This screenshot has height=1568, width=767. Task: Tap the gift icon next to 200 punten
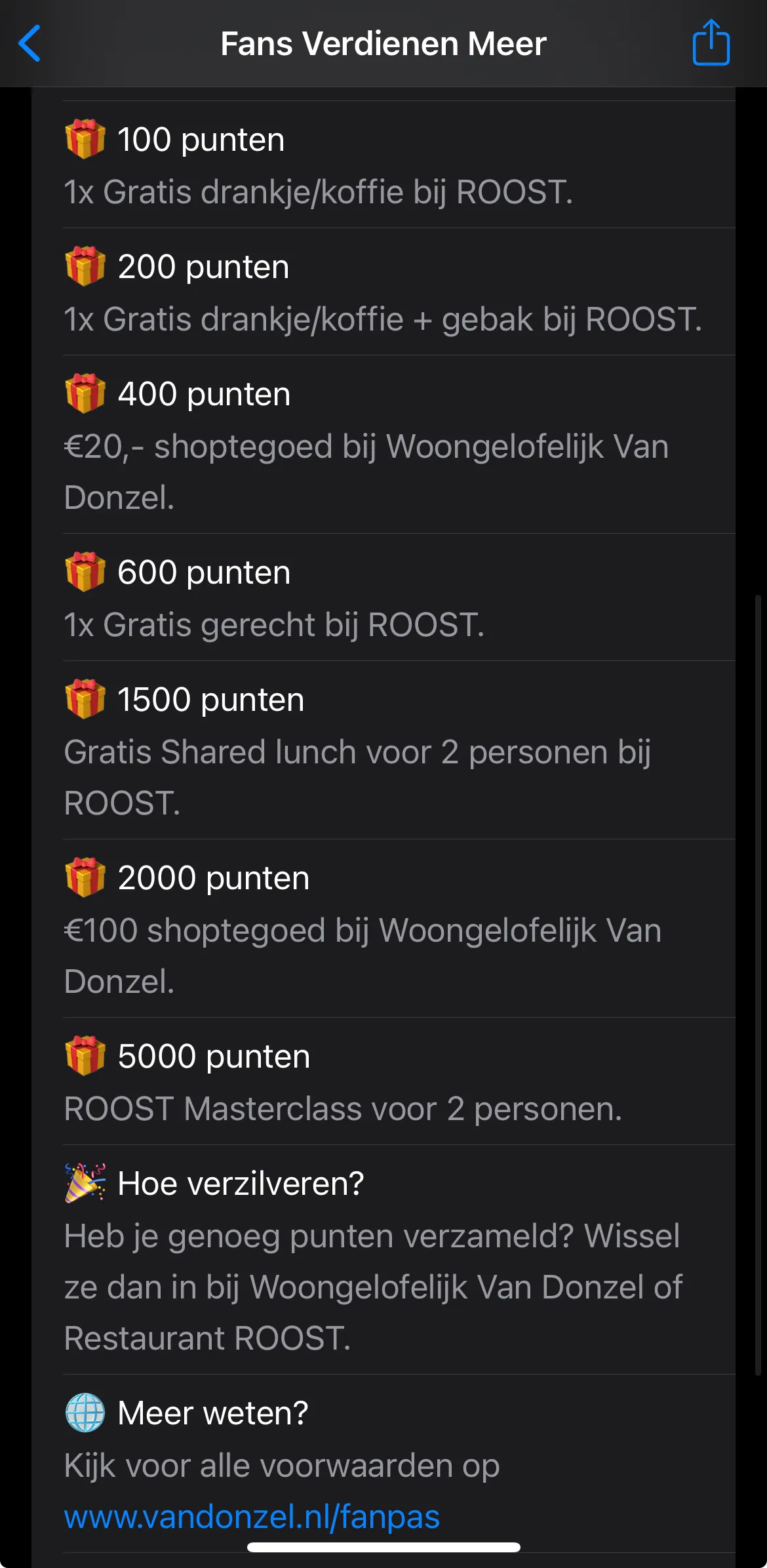click(x=86, y=266)
